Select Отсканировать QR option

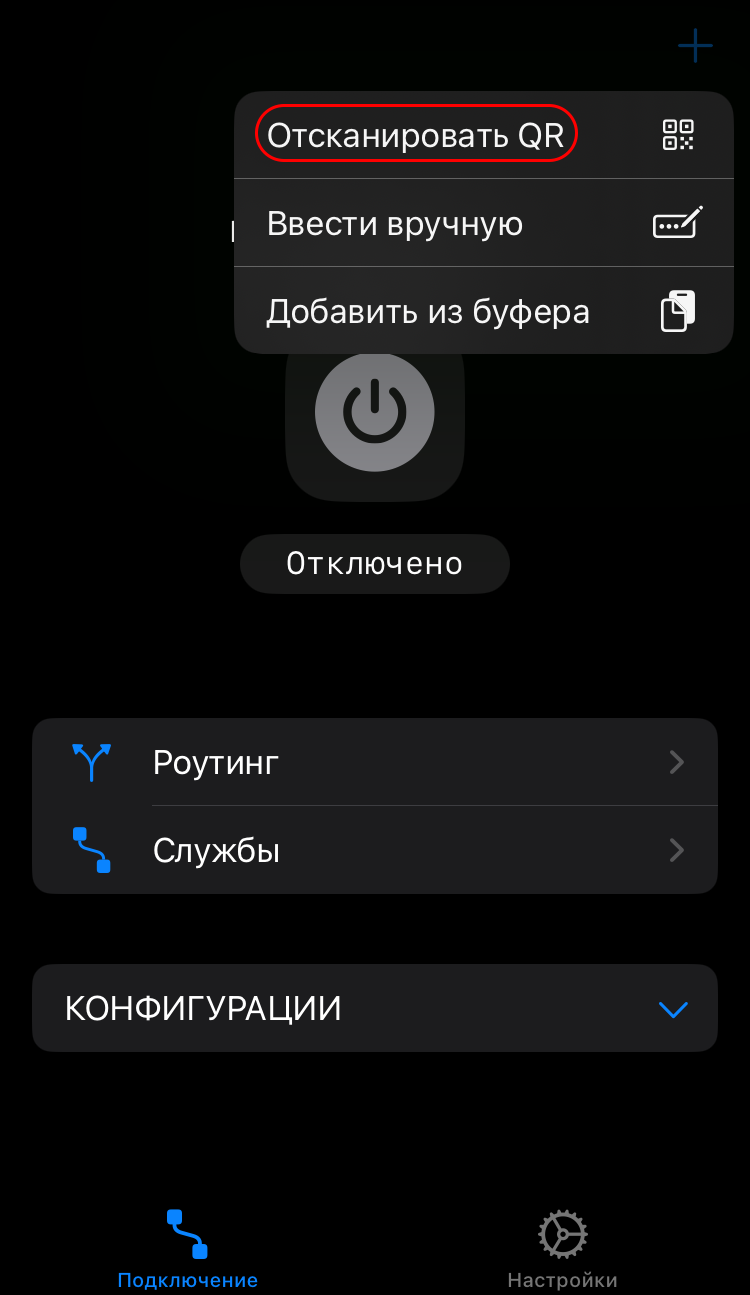416,135
